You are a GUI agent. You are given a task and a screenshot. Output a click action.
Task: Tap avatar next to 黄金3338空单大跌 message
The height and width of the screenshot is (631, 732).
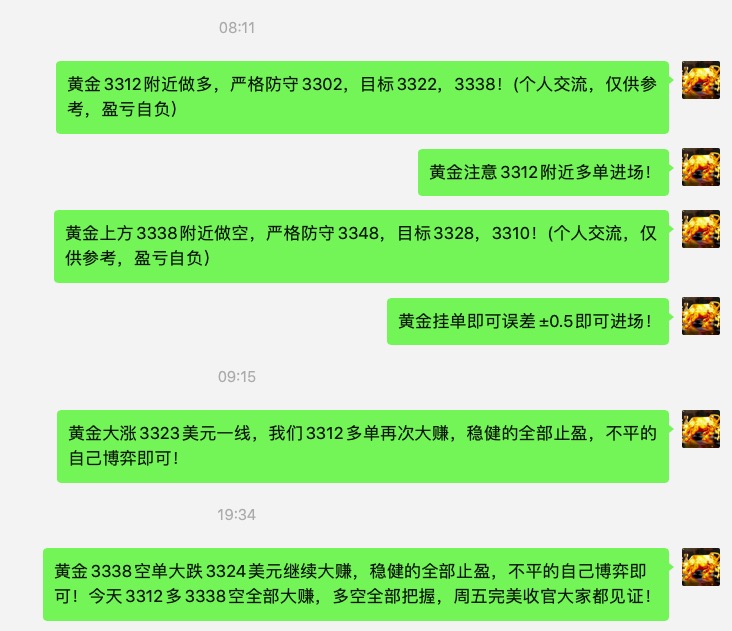[700, 566]
